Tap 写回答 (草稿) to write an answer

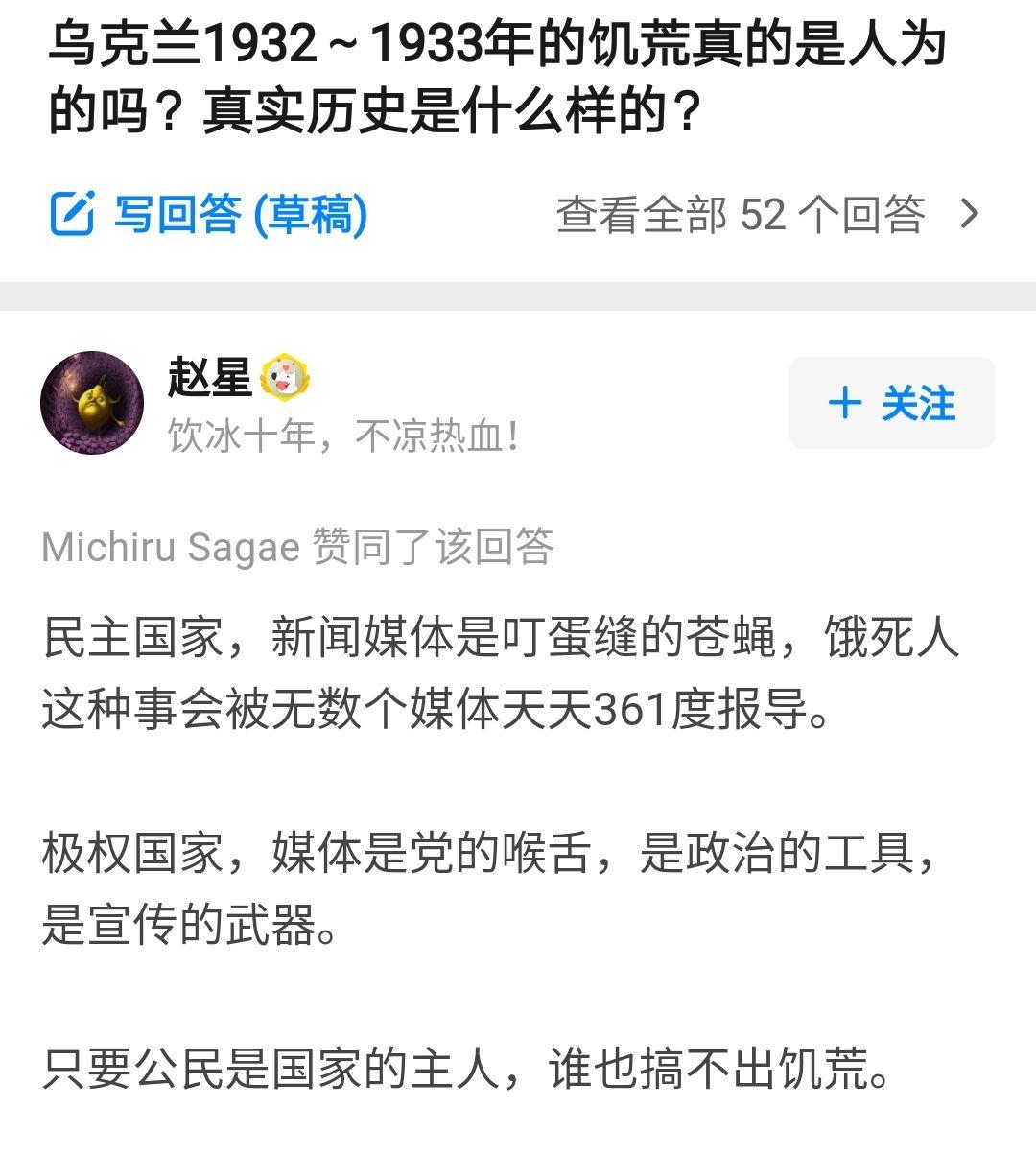[x=209, y=214]
